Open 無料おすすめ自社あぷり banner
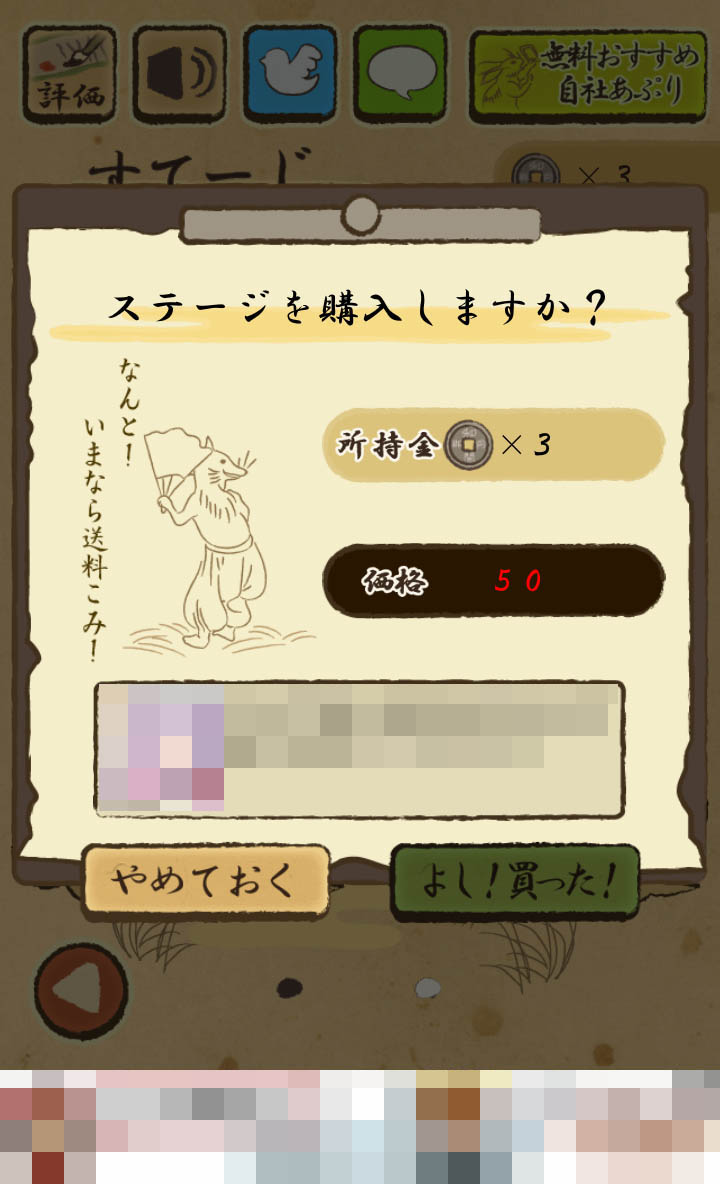Screen dimensions: 720x1184 [588, 75]
